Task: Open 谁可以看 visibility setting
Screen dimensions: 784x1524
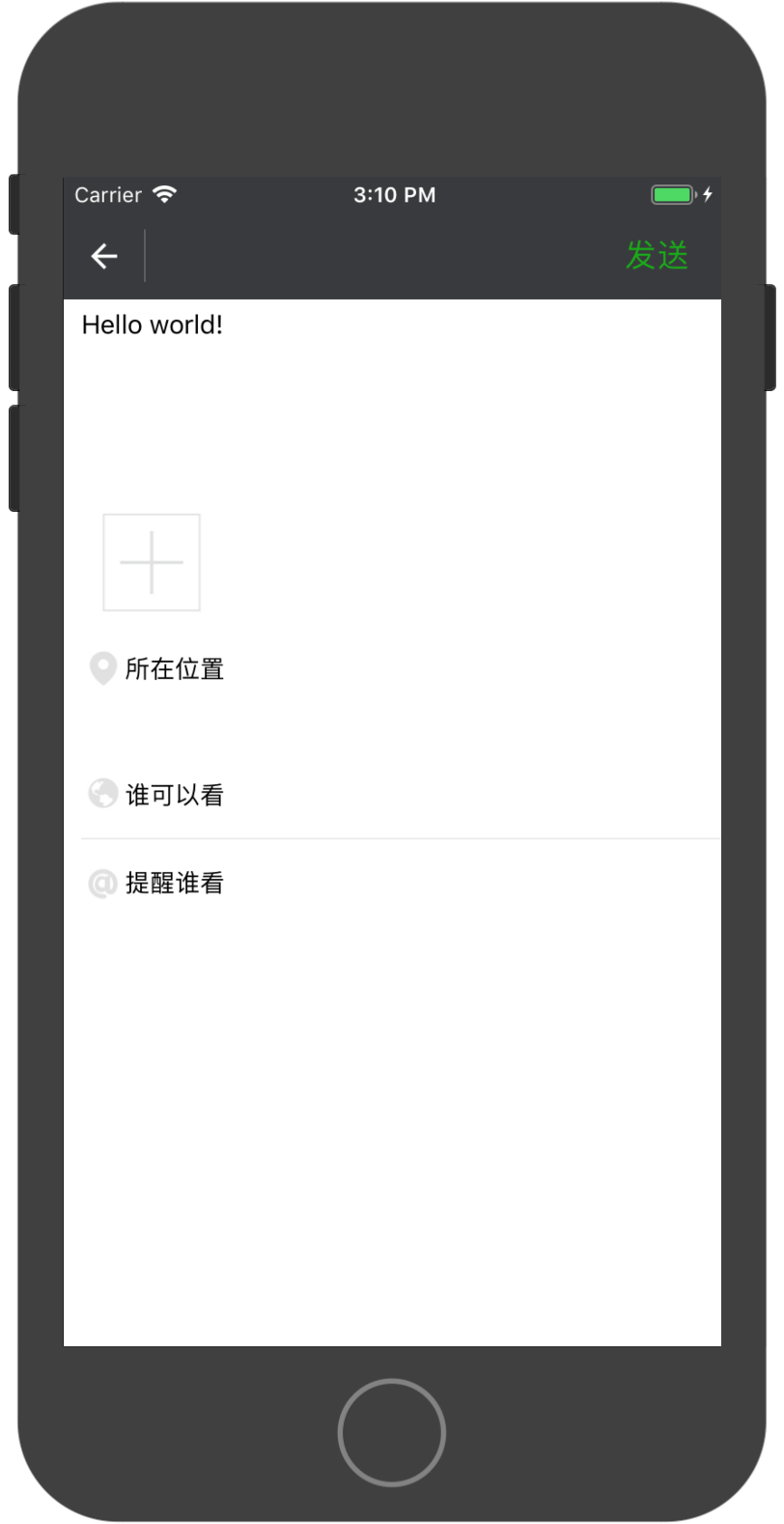Action: pyautogui.click(x=392, y=795)
